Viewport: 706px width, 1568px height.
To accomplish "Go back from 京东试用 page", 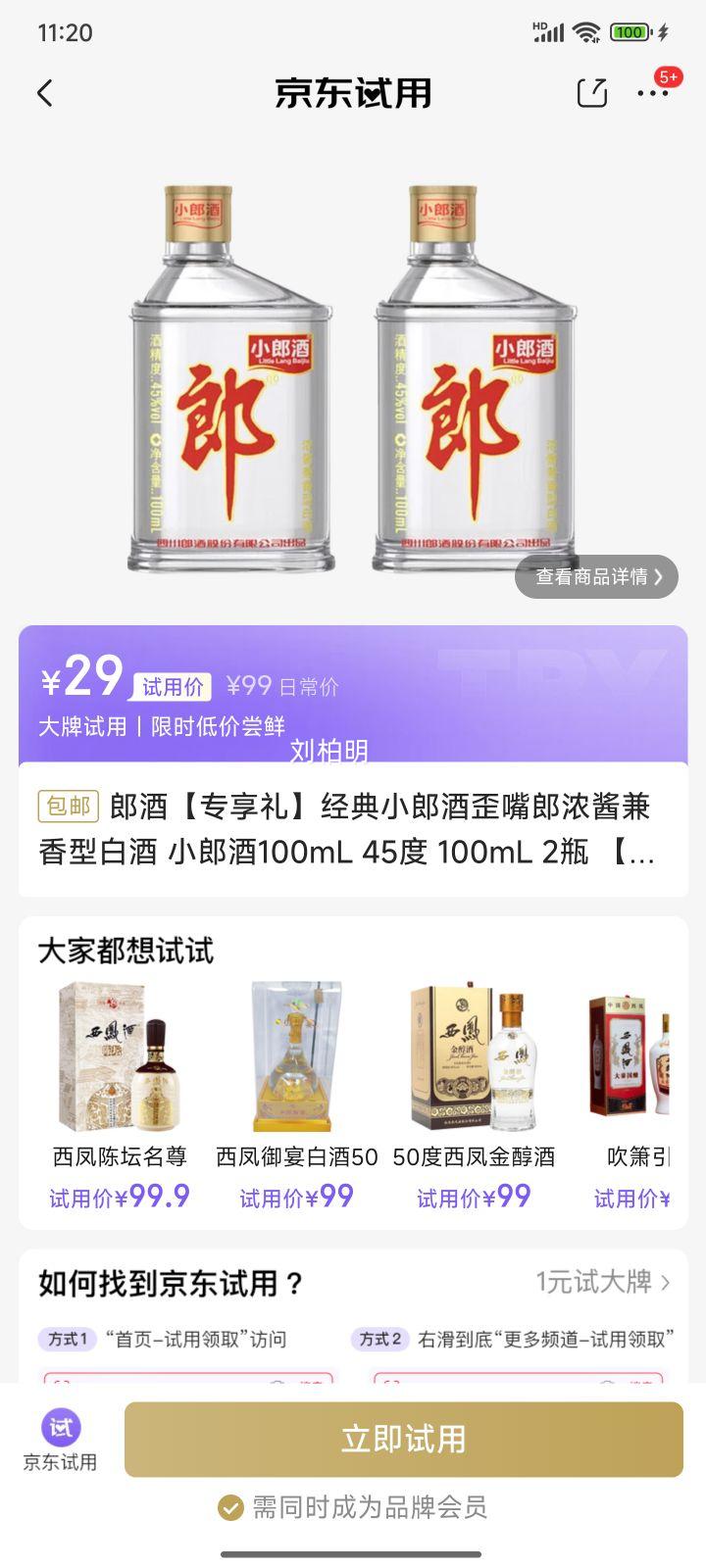I will [45, 94].
